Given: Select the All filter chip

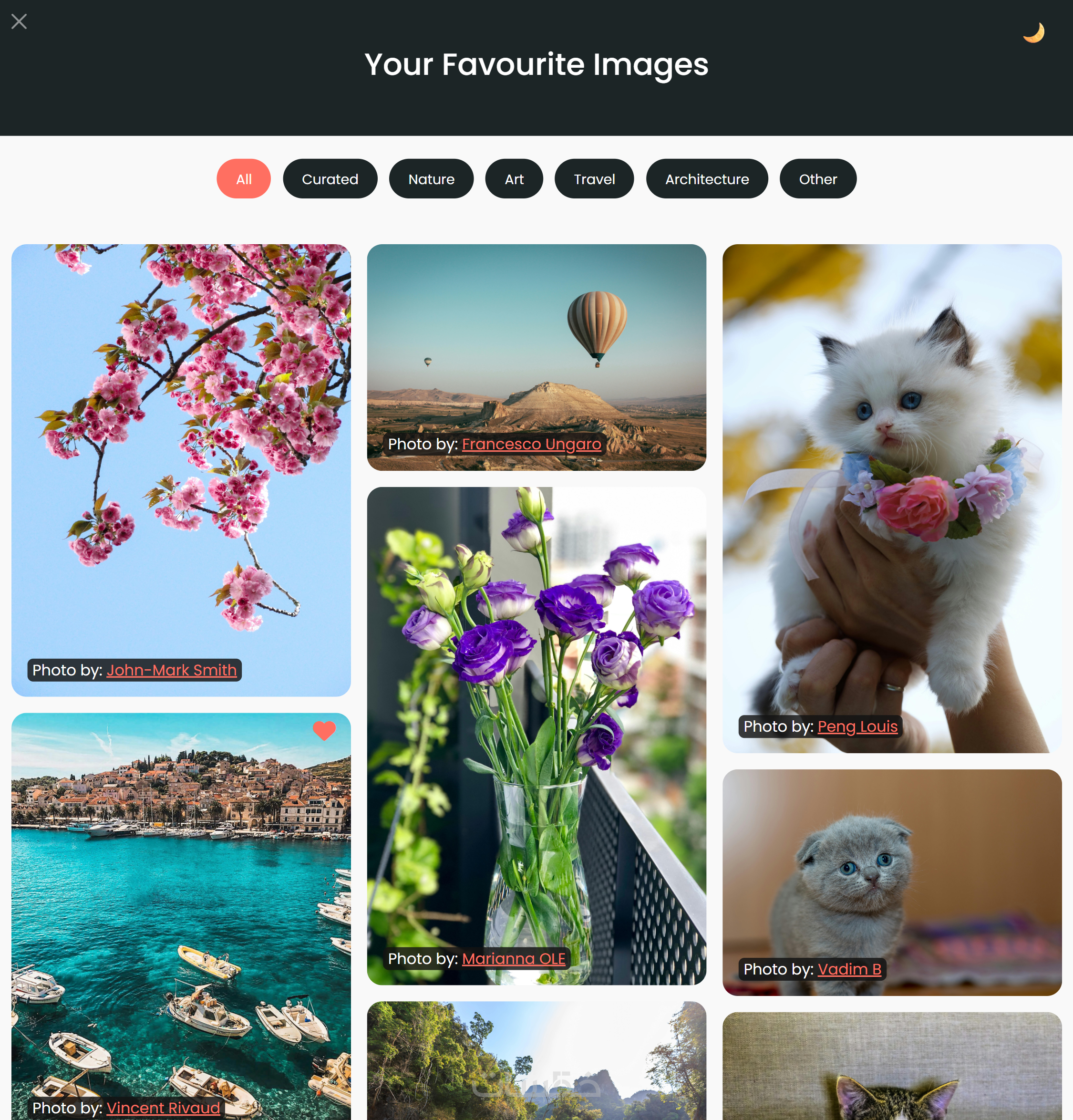Looking at the screenshot, I should (x=243, y=179).
